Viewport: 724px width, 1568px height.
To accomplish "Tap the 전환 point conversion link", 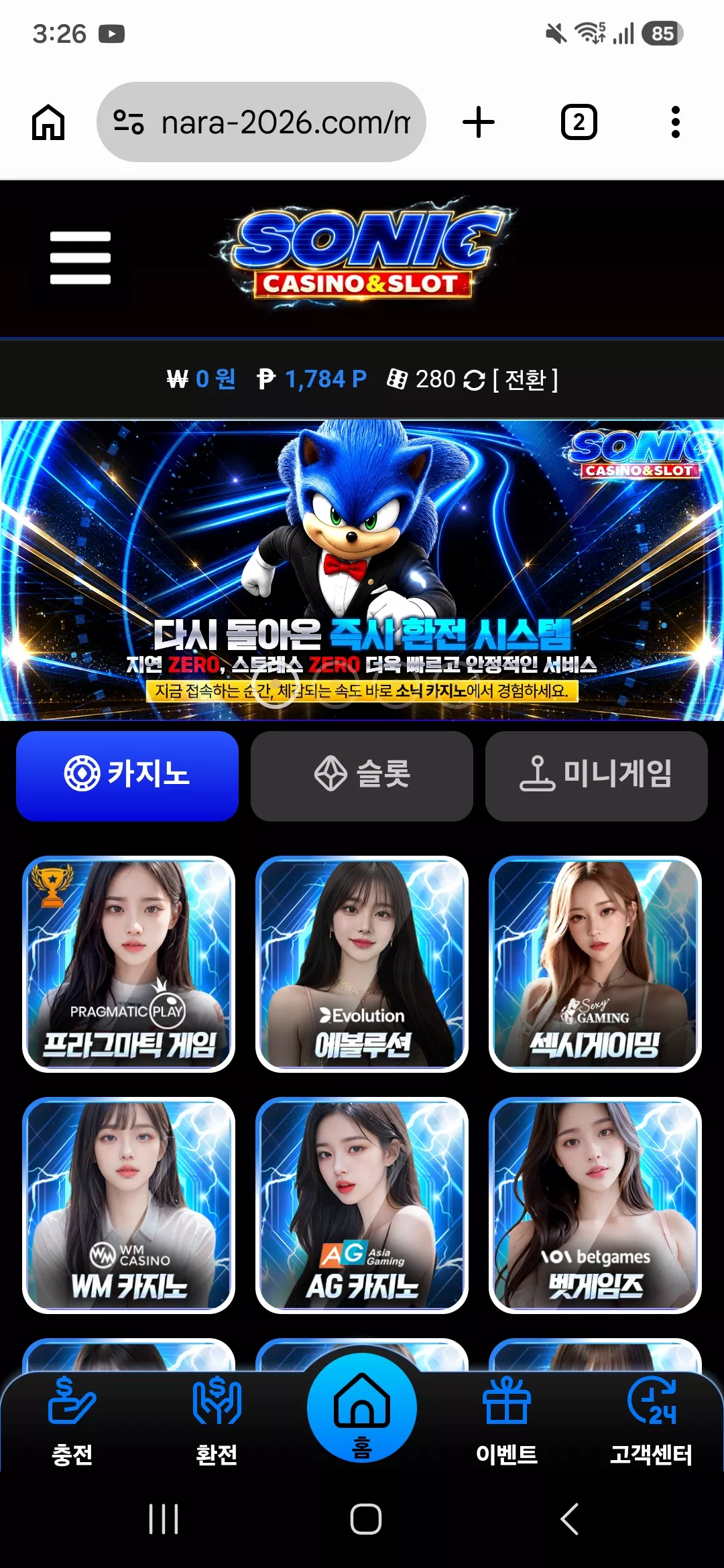I will pos(525,380).
